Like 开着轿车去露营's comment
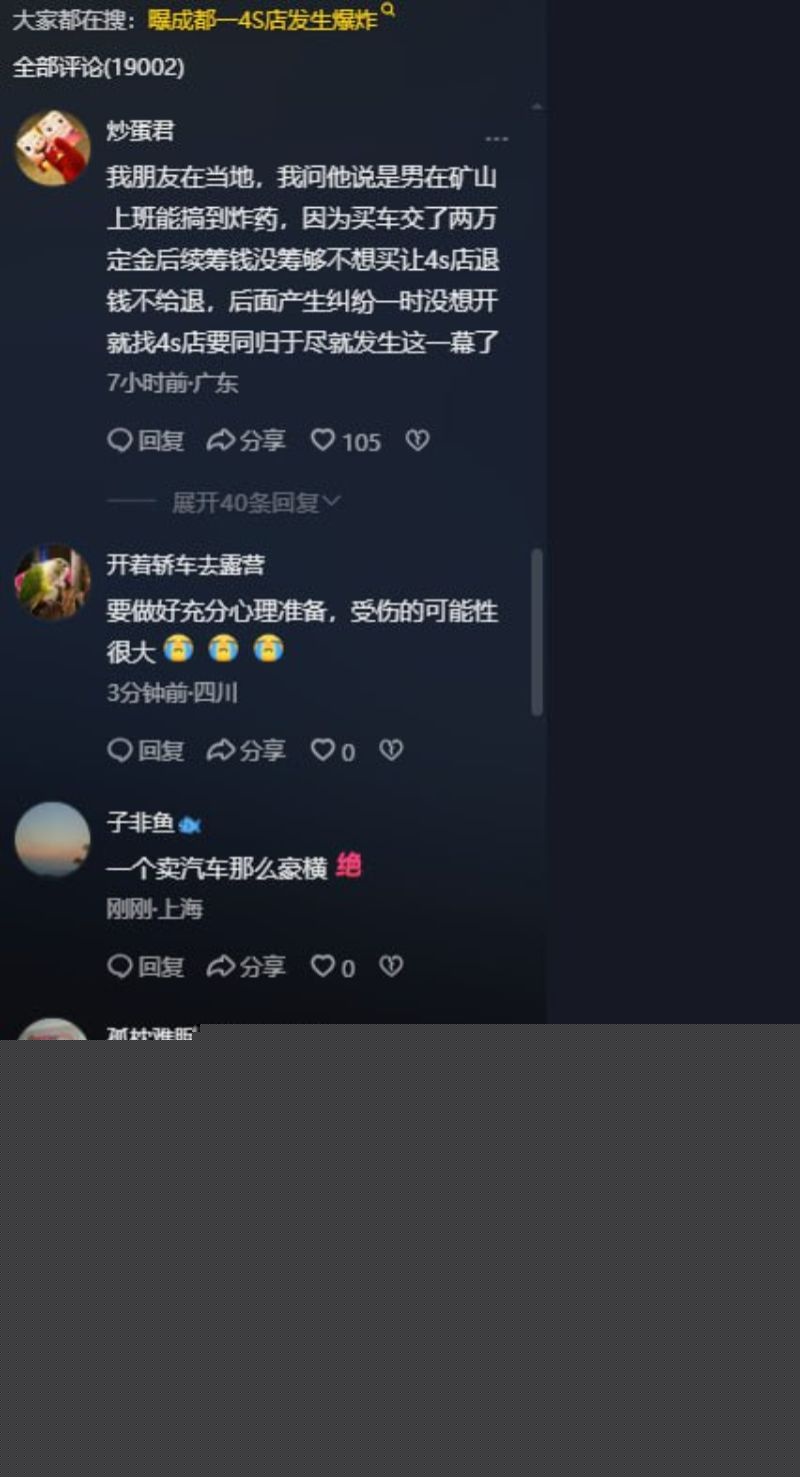Image resolution: width=800 pixels, height=1477 pixels. coord(322,751)
